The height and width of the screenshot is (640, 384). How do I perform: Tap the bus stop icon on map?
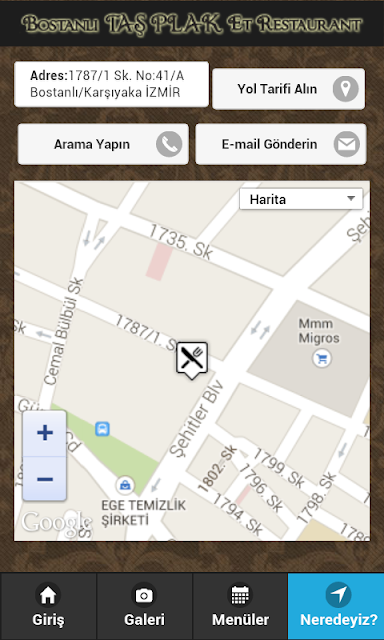click(x=102, y=429)
